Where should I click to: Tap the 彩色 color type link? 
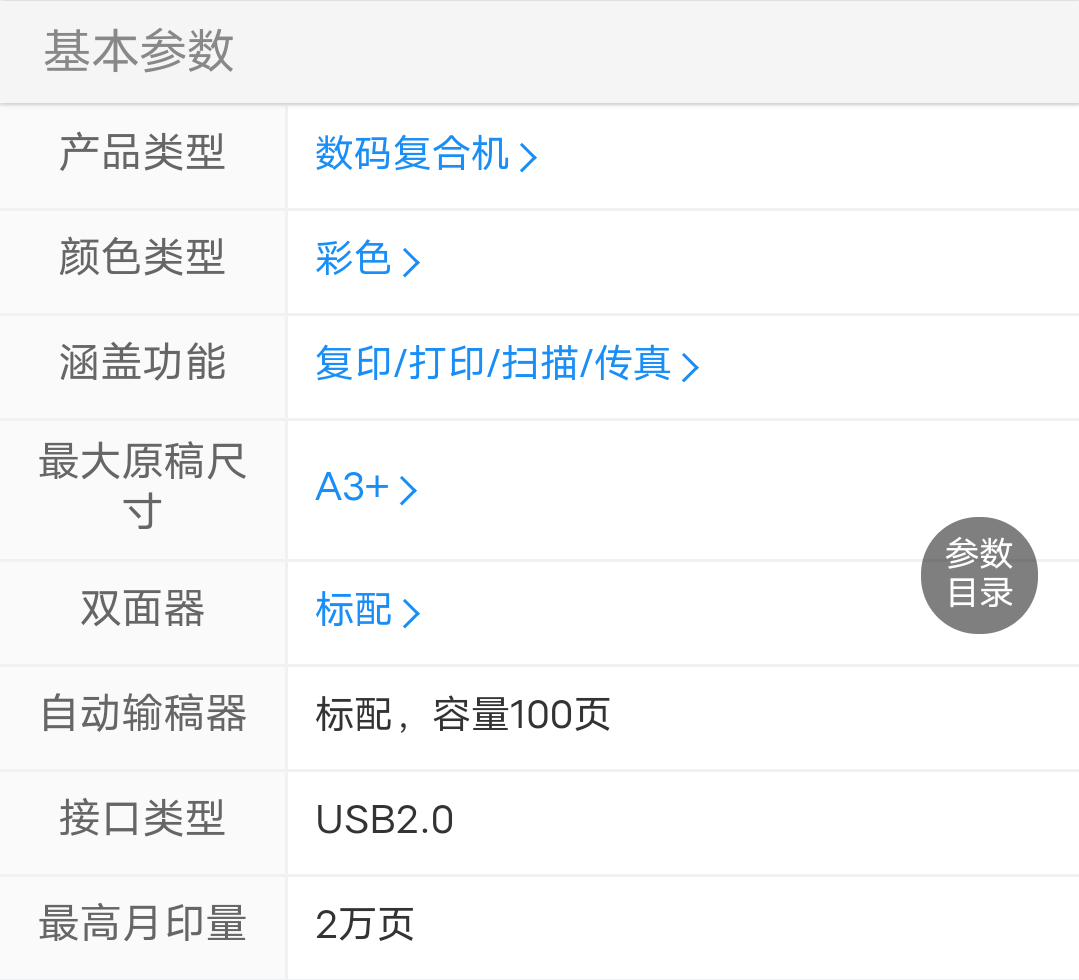[x=366, y=260]
